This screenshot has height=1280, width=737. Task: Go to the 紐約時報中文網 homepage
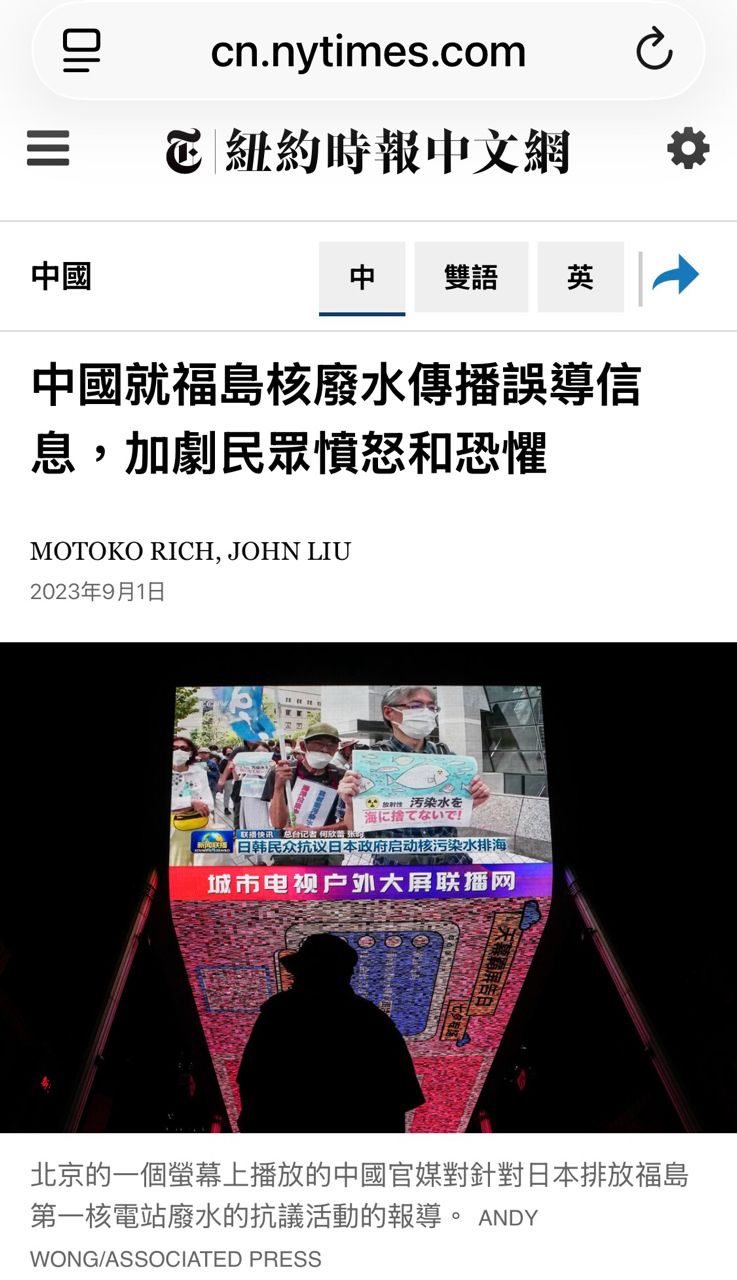[x=368, y=152]
